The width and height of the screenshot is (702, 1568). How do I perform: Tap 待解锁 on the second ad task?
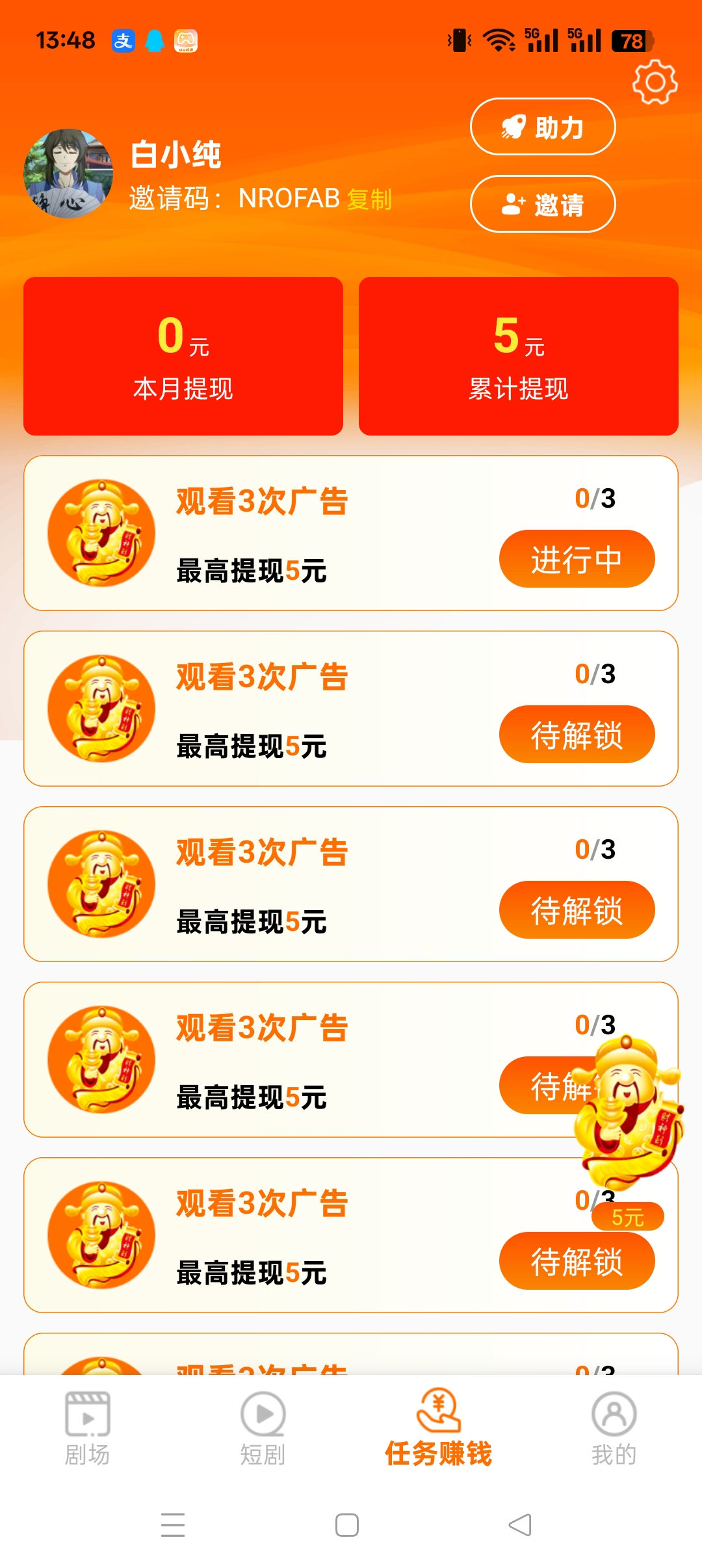(x=577, y=735)
